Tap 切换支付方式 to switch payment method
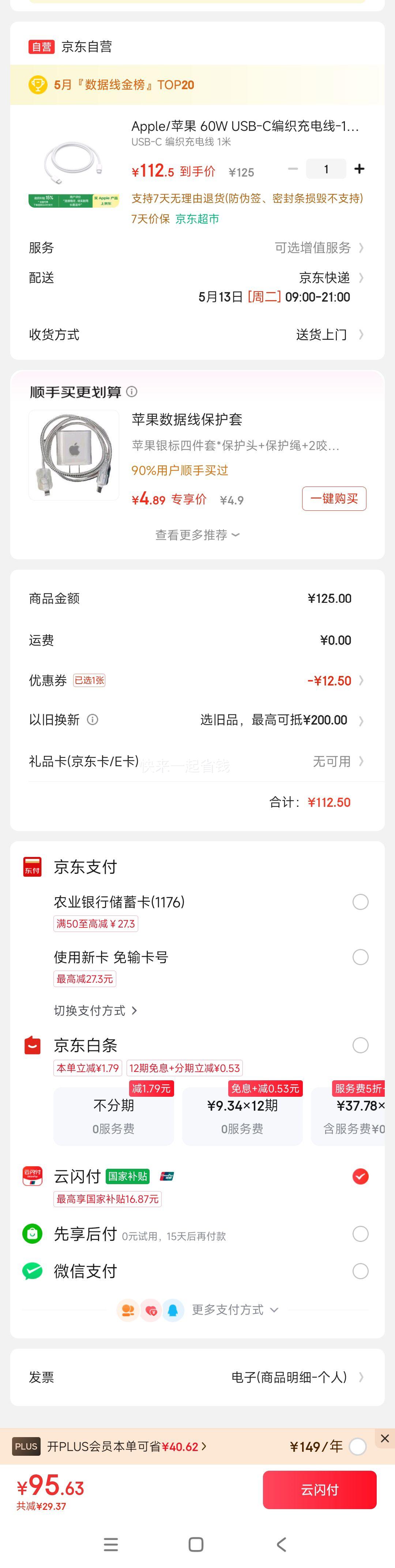 click(95, 1010)
